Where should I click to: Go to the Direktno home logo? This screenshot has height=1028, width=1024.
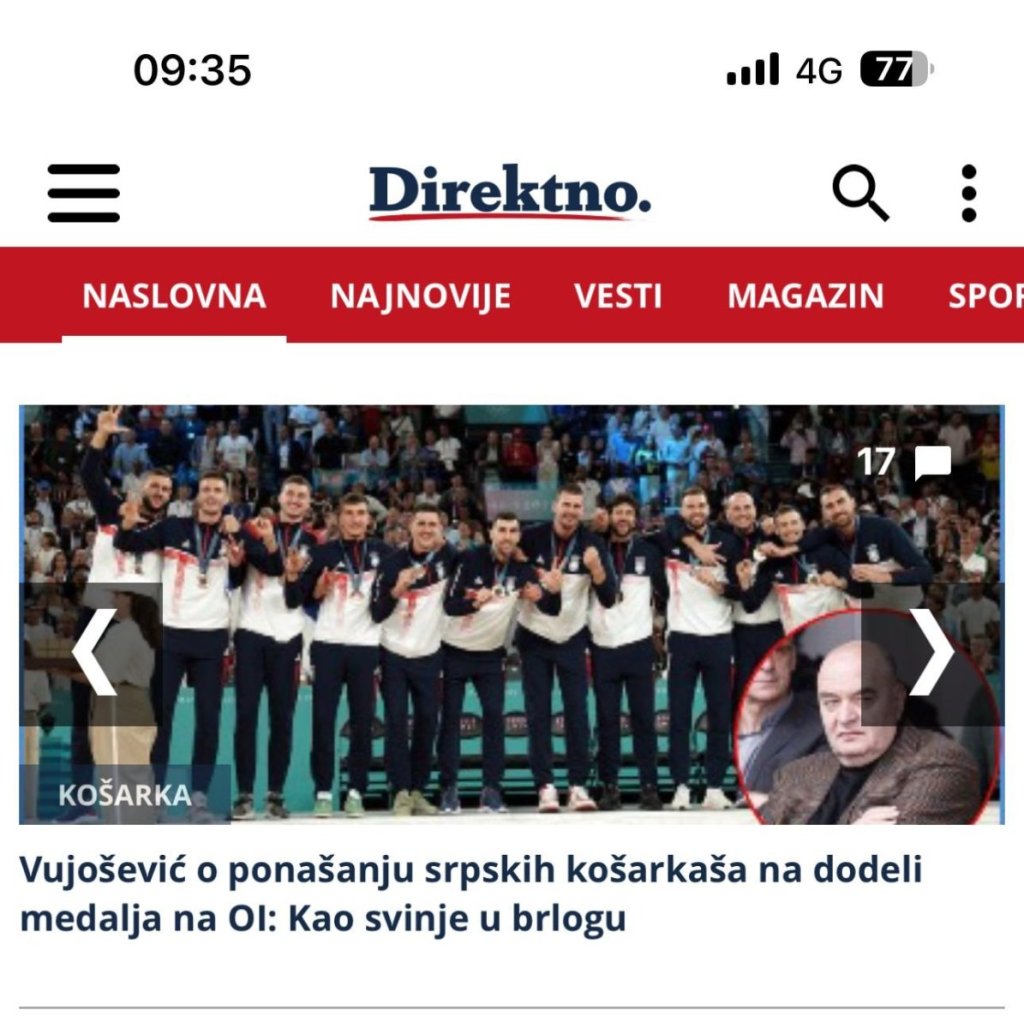(509, 192)
